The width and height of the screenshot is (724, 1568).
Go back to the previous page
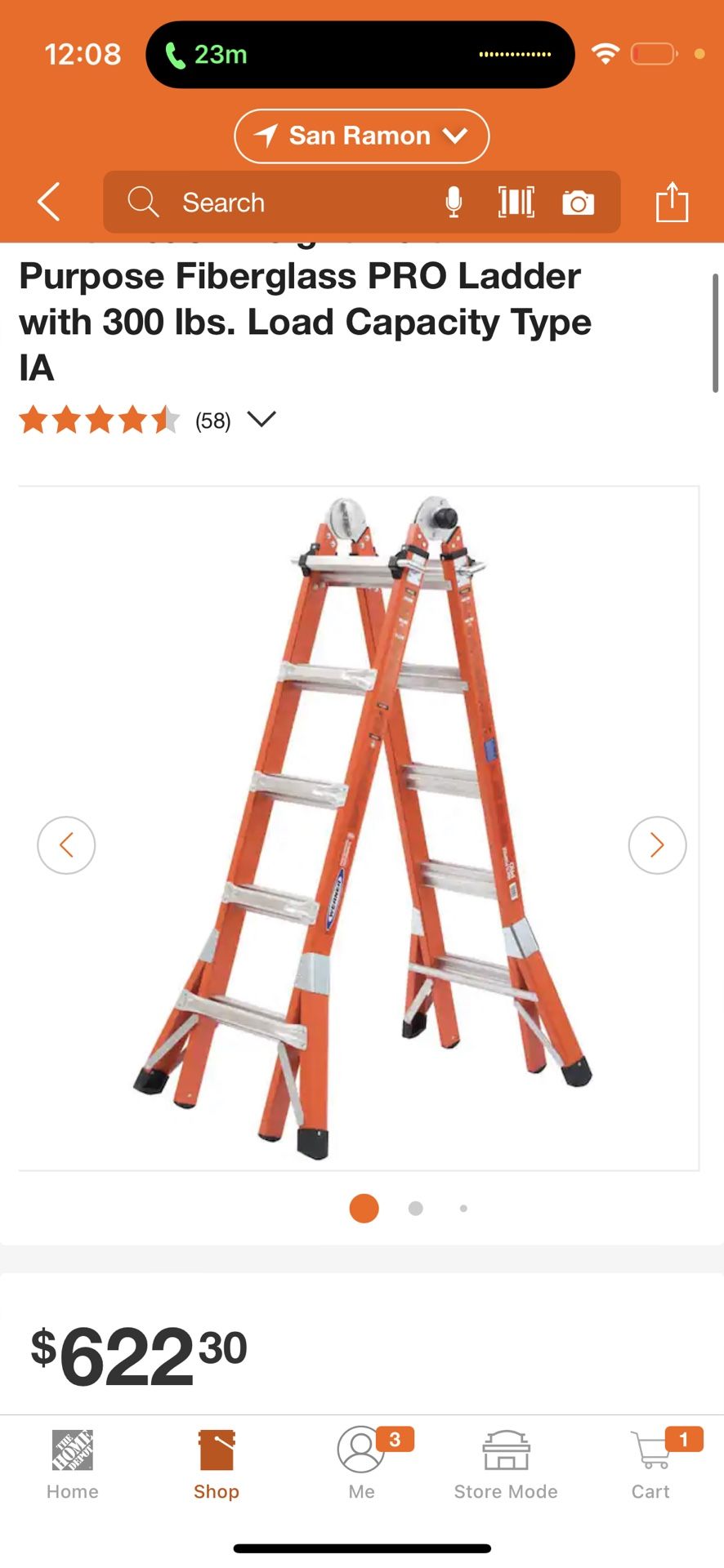pyautogui.click(x=49, y=202)
